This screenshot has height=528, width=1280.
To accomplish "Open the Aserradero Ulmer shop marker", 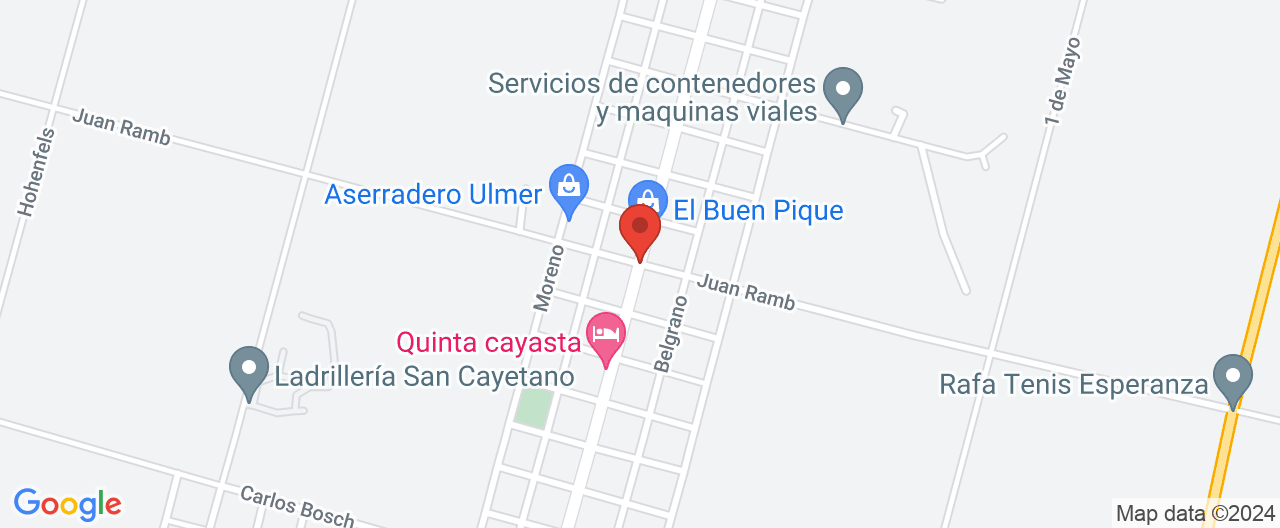I will pos(569,186).
